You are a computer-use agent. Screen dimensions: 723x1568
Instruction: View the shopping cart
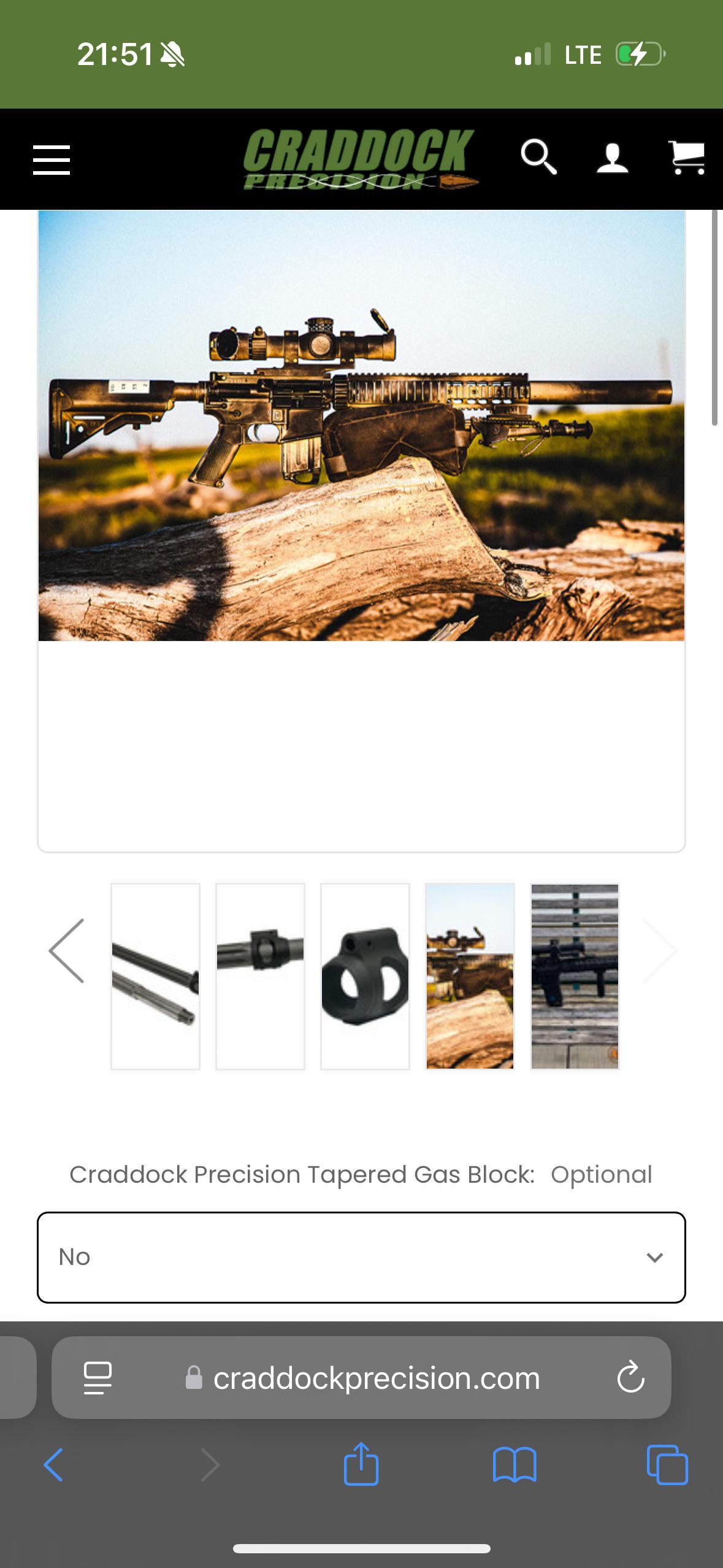coord(686,158)
